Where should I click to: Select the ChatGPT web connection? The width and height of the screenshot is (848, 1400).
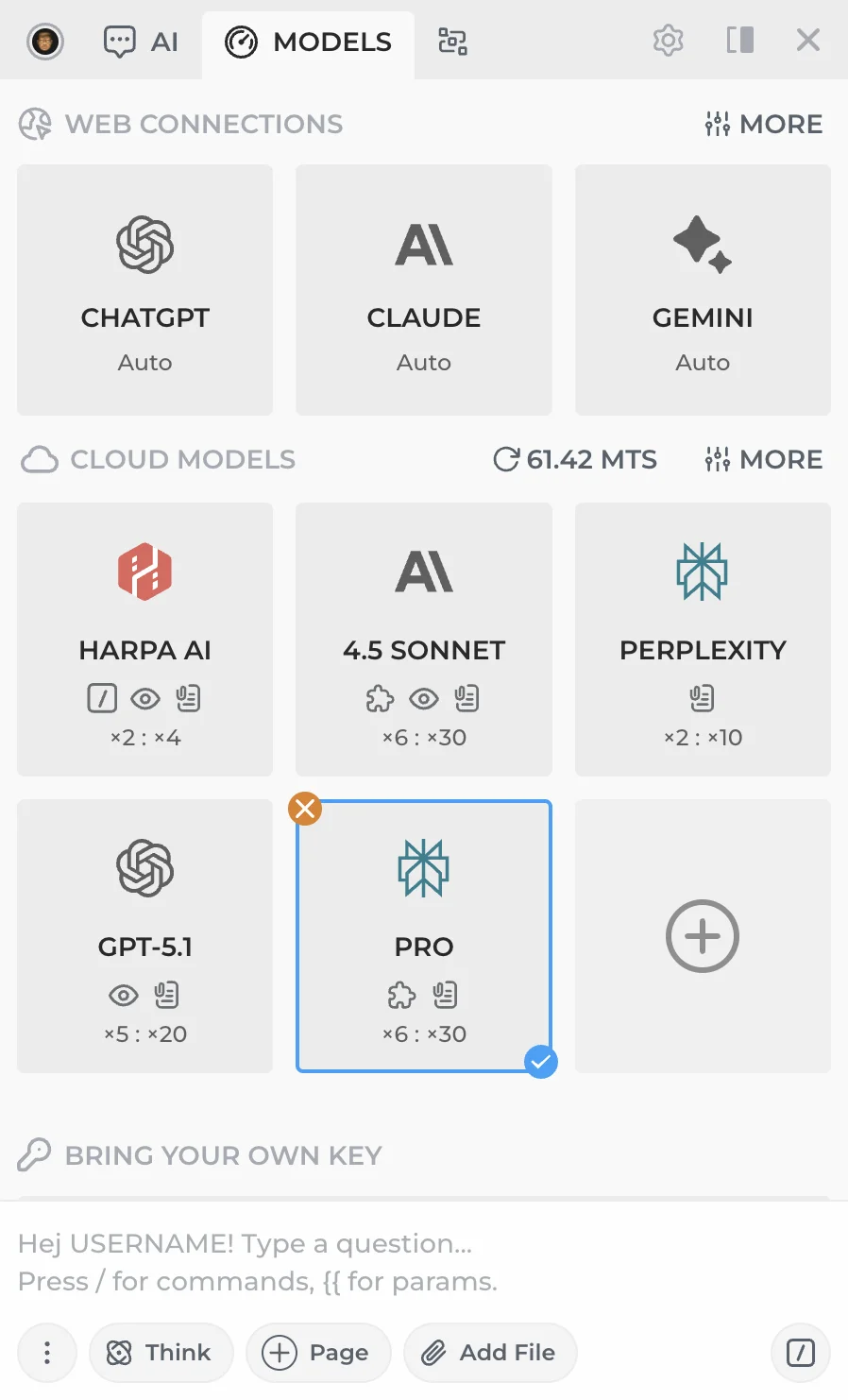pyautogui.click(x=145, y=290)
